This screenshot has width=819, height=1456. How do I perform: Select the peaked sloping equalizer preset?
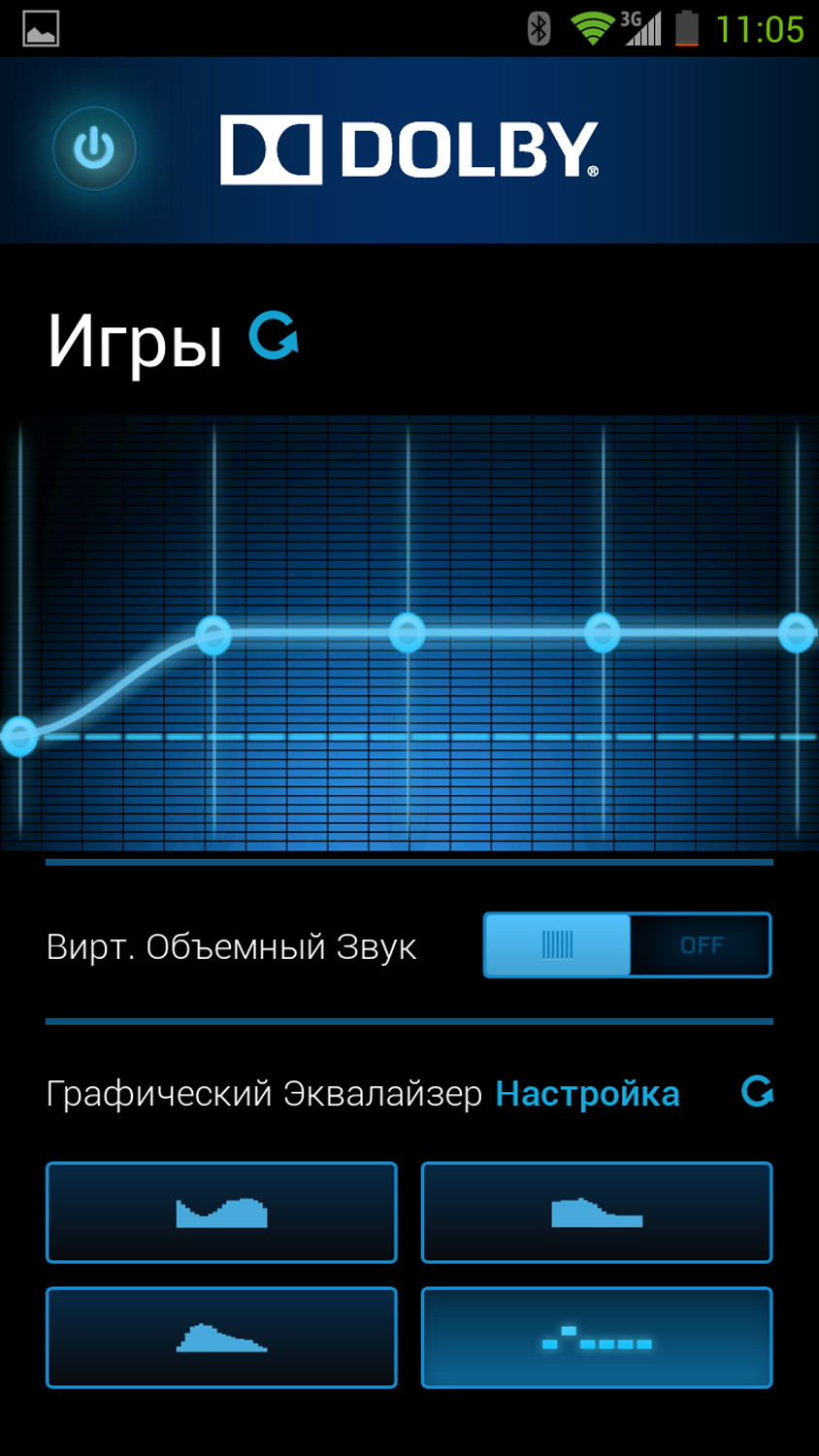221,1338
